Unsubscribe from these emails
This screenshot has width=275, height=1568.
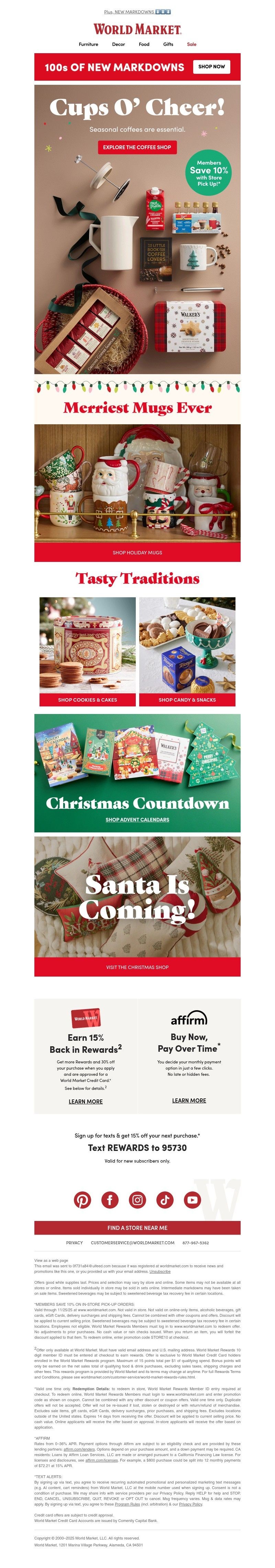click(160, 1271)
